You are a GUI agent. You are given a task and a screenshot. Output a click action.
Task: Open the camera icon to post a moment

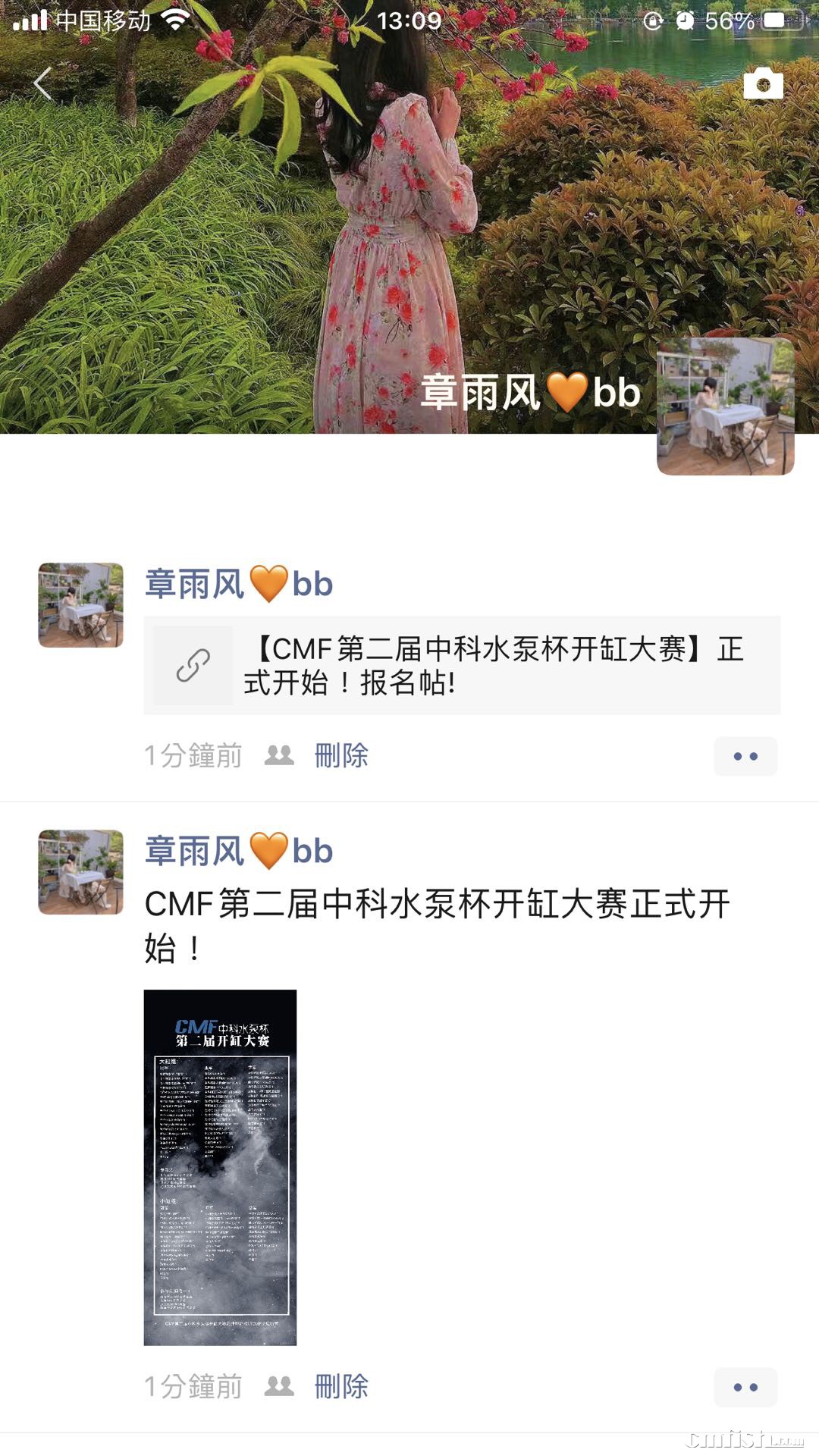click(763, 84)
